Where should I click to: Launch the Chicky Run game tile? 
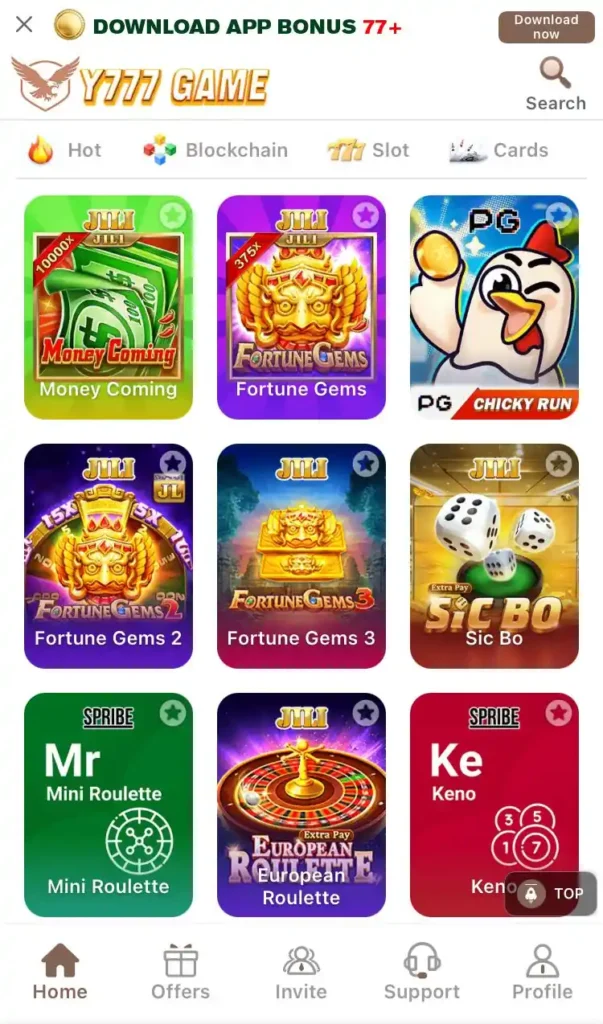point(494,307)
